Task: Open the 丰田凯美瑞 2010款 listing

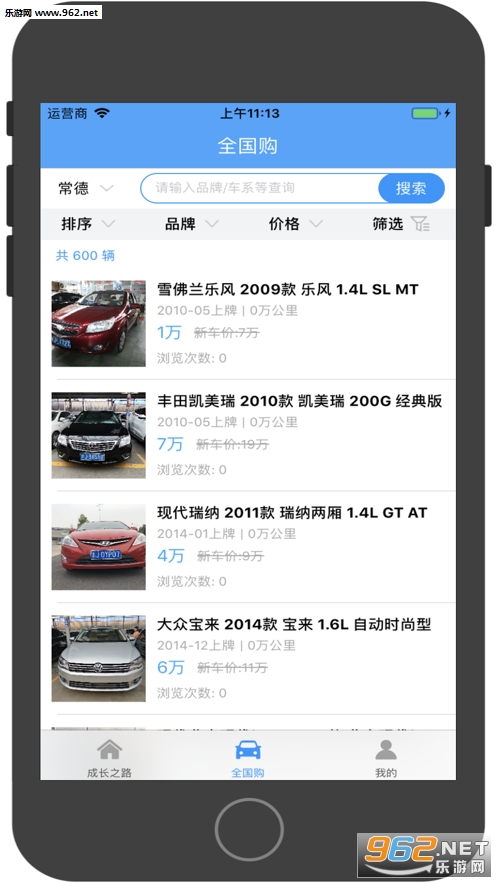Action: pyautogui.click(x=248, y=435)
